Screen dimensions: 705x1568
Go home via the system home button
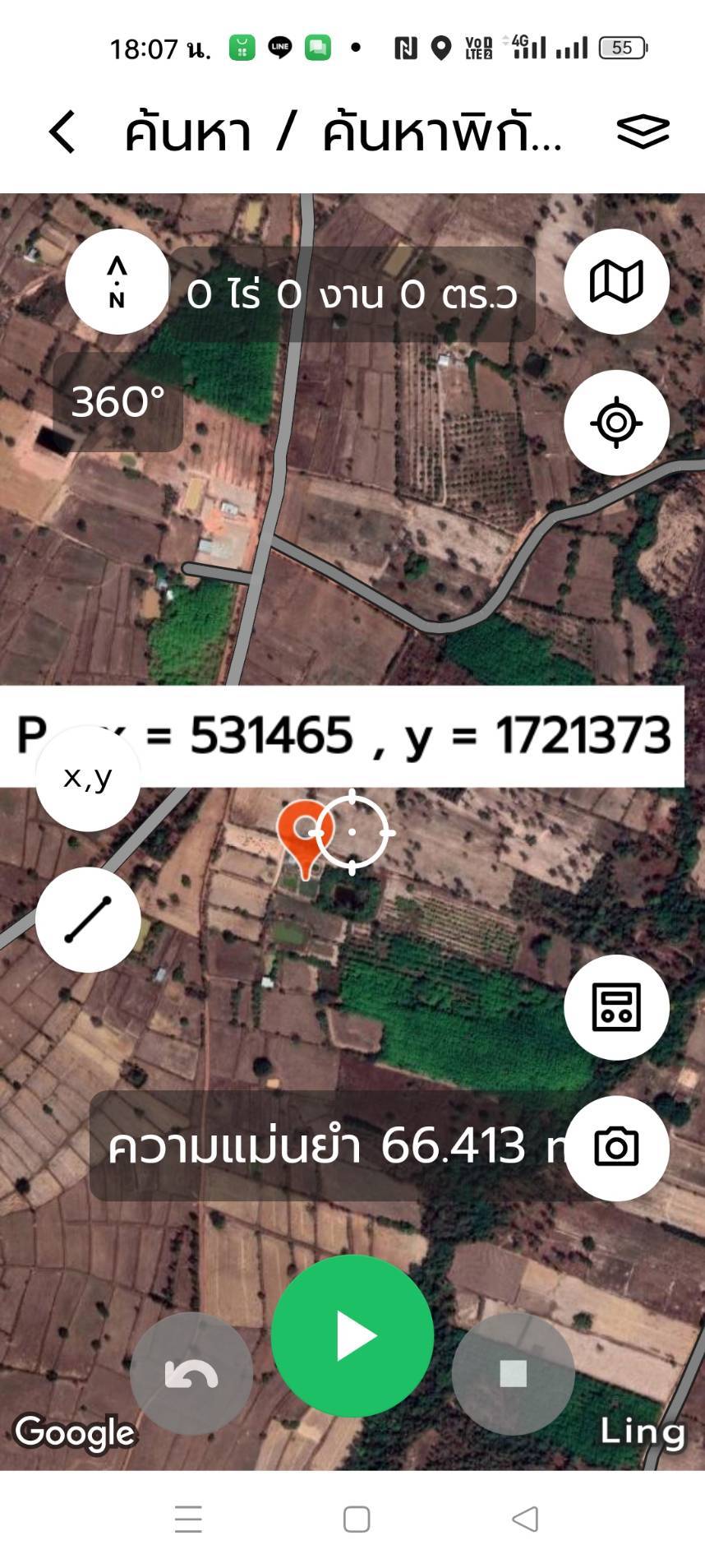pos(357,1519)
